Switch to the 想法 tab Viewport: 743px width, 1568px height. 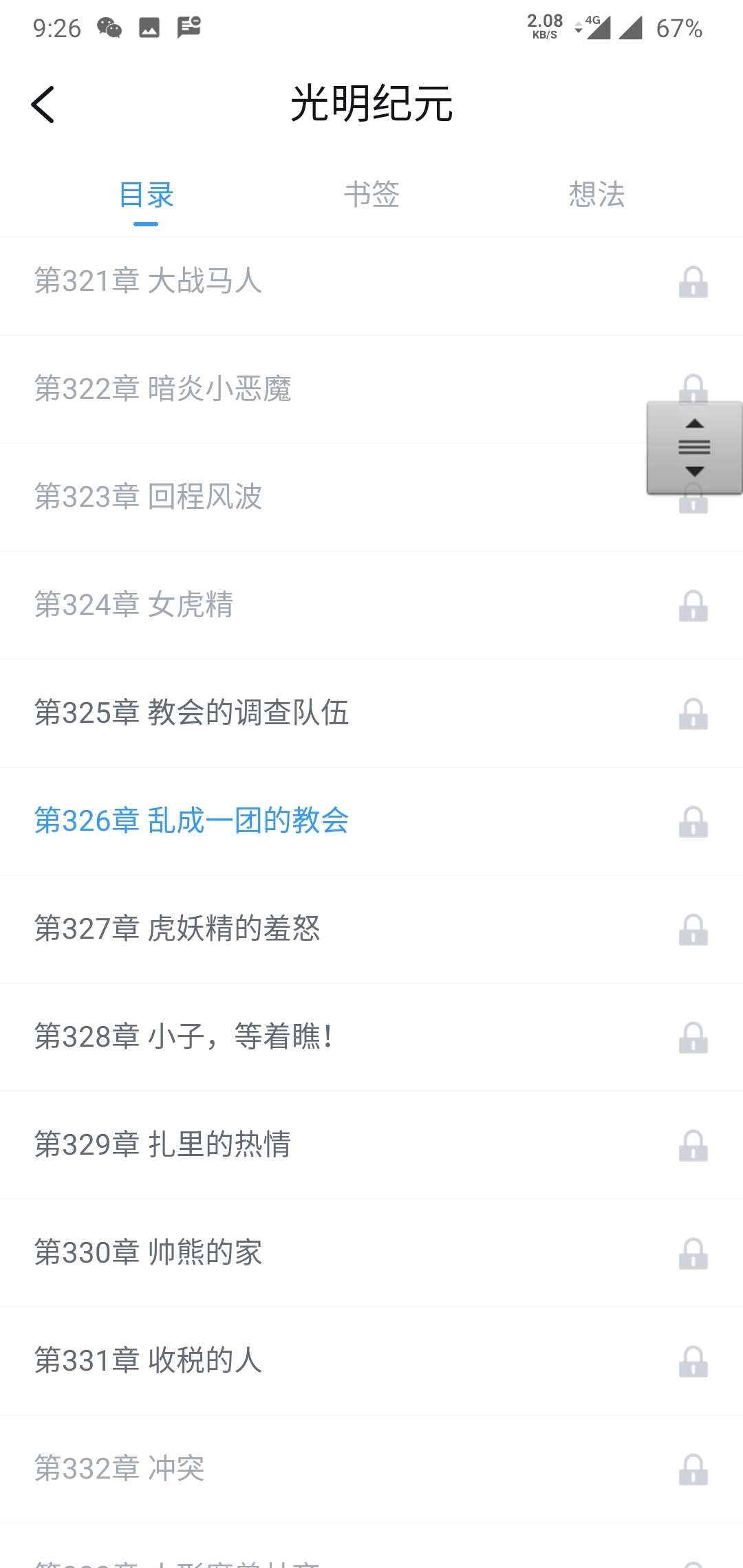596,195
